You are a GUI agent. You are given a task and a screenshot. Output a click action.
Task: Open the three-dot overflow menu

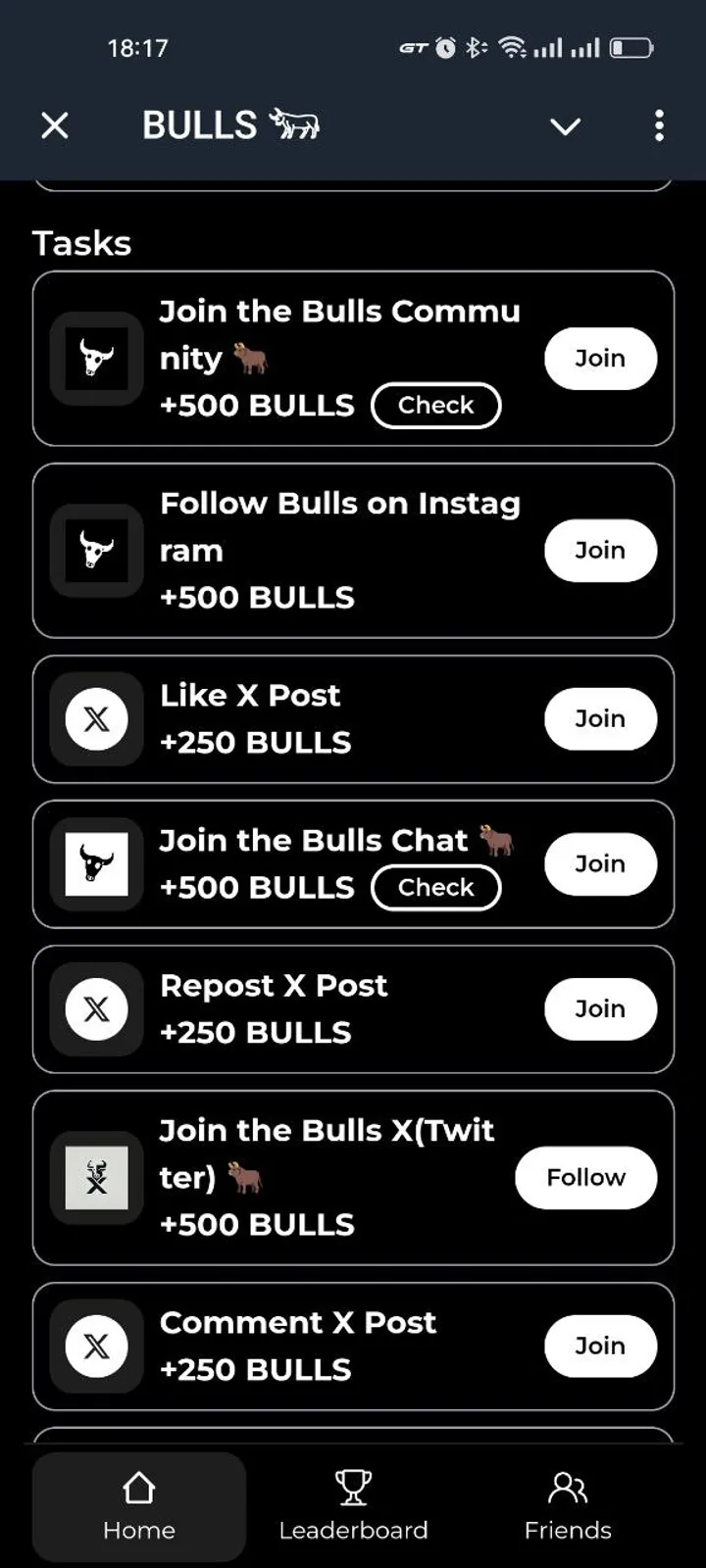659,126
